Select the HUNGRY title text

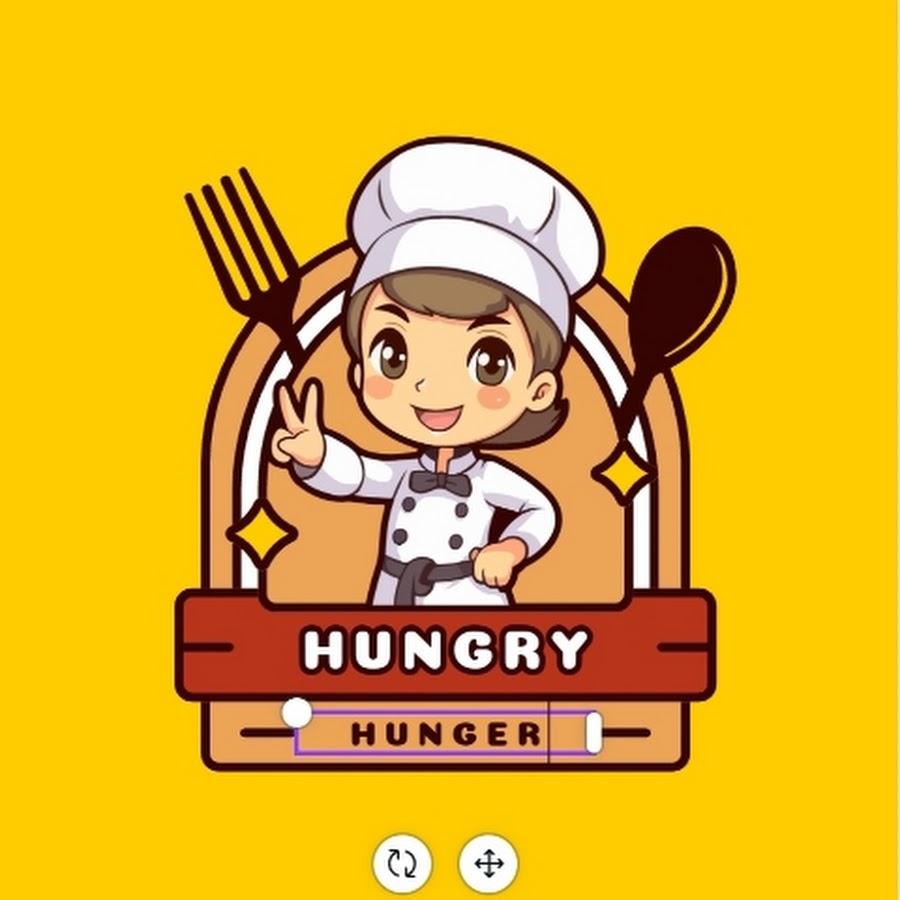coord(446,650)
